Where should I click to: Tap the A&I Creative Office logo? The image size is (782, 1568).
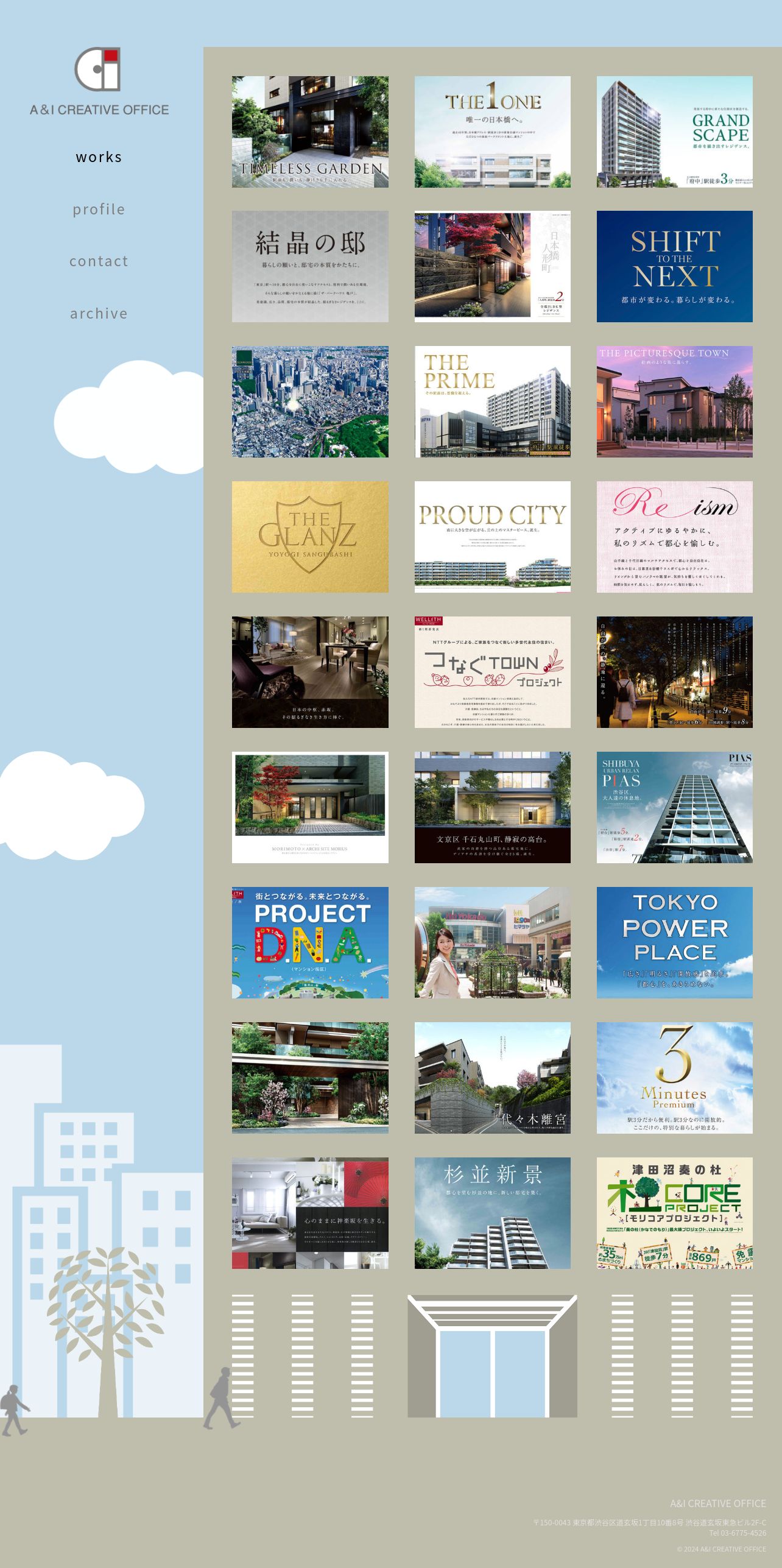click(x=99, y=82)
